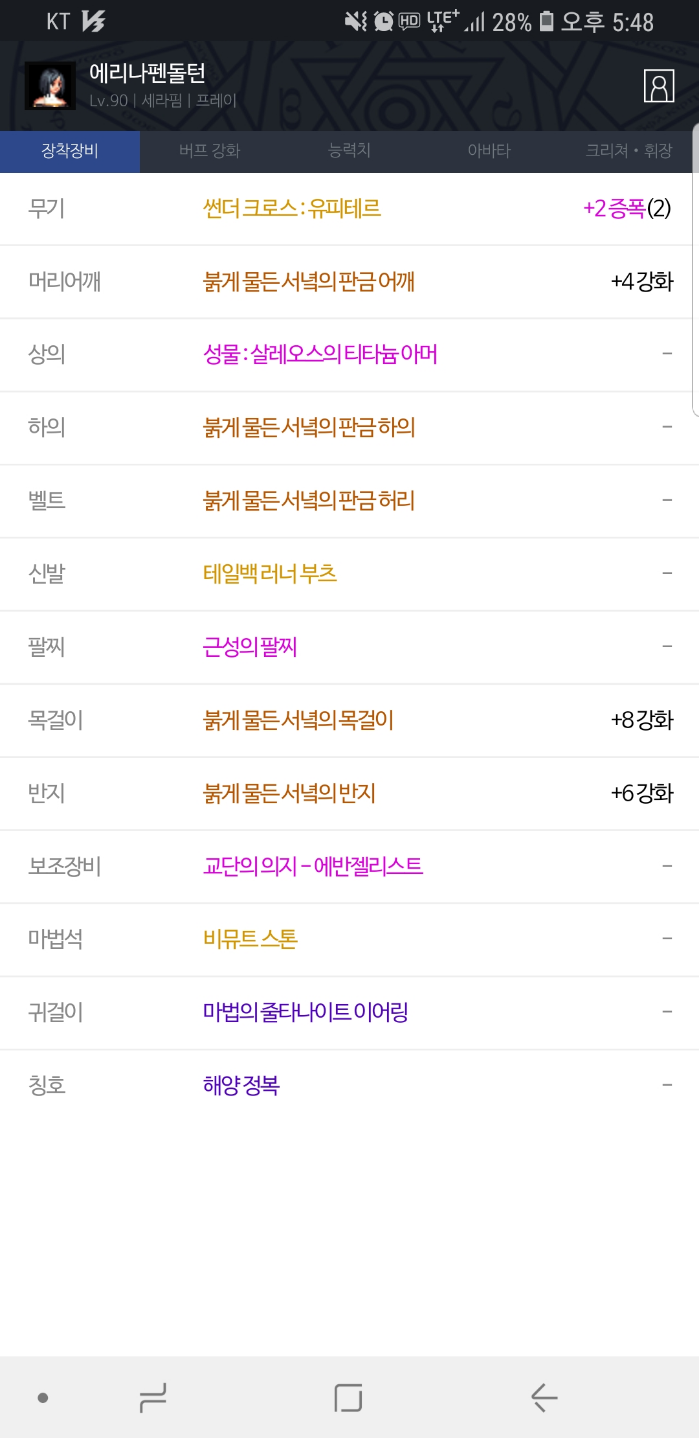Image resolution: width=699 pixels, height=1438 pixels.
Task: Open recent apps from the navigation bar
Action: (153, 1397)
